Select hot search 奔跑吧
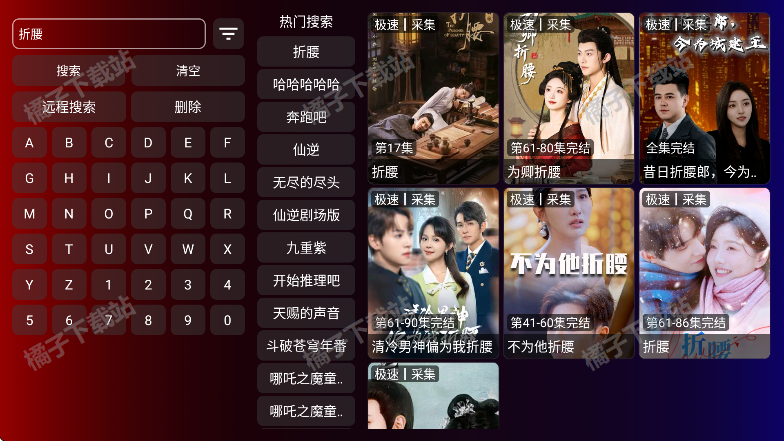The image size is (784, 441). pyautogui.click(x=306, y=117)
